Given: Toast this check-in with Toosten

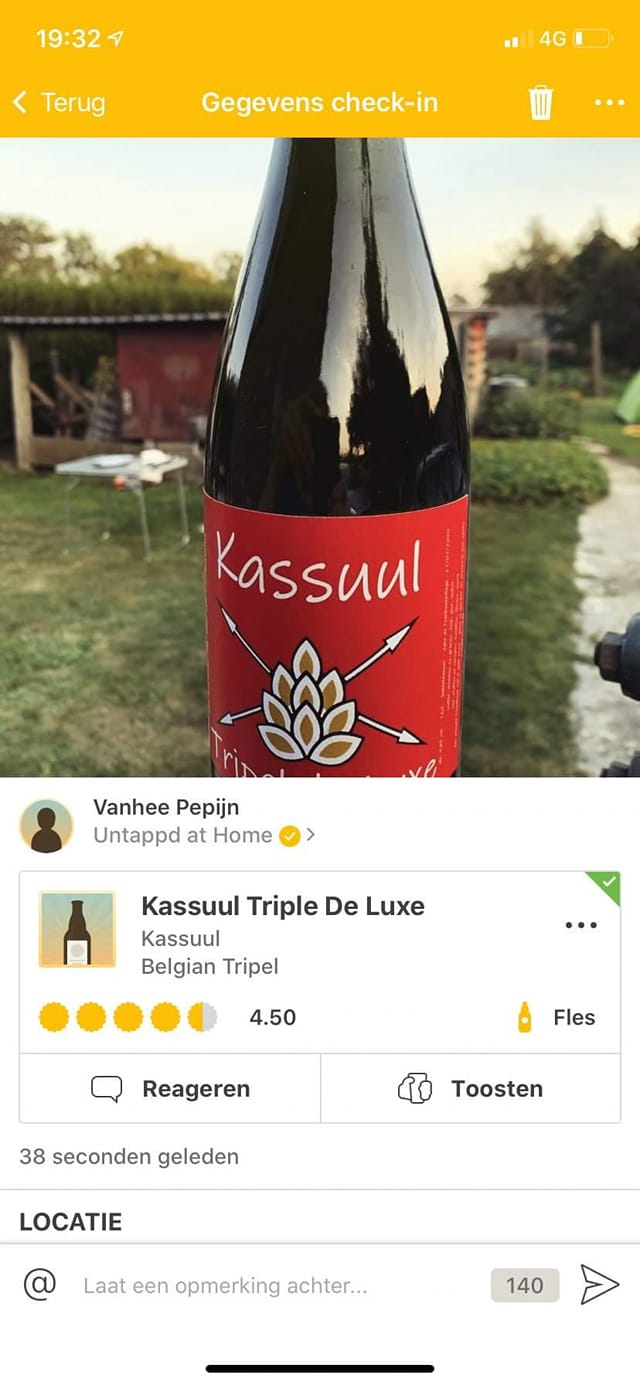Looking at the screenshot, I should [470, 1088].
